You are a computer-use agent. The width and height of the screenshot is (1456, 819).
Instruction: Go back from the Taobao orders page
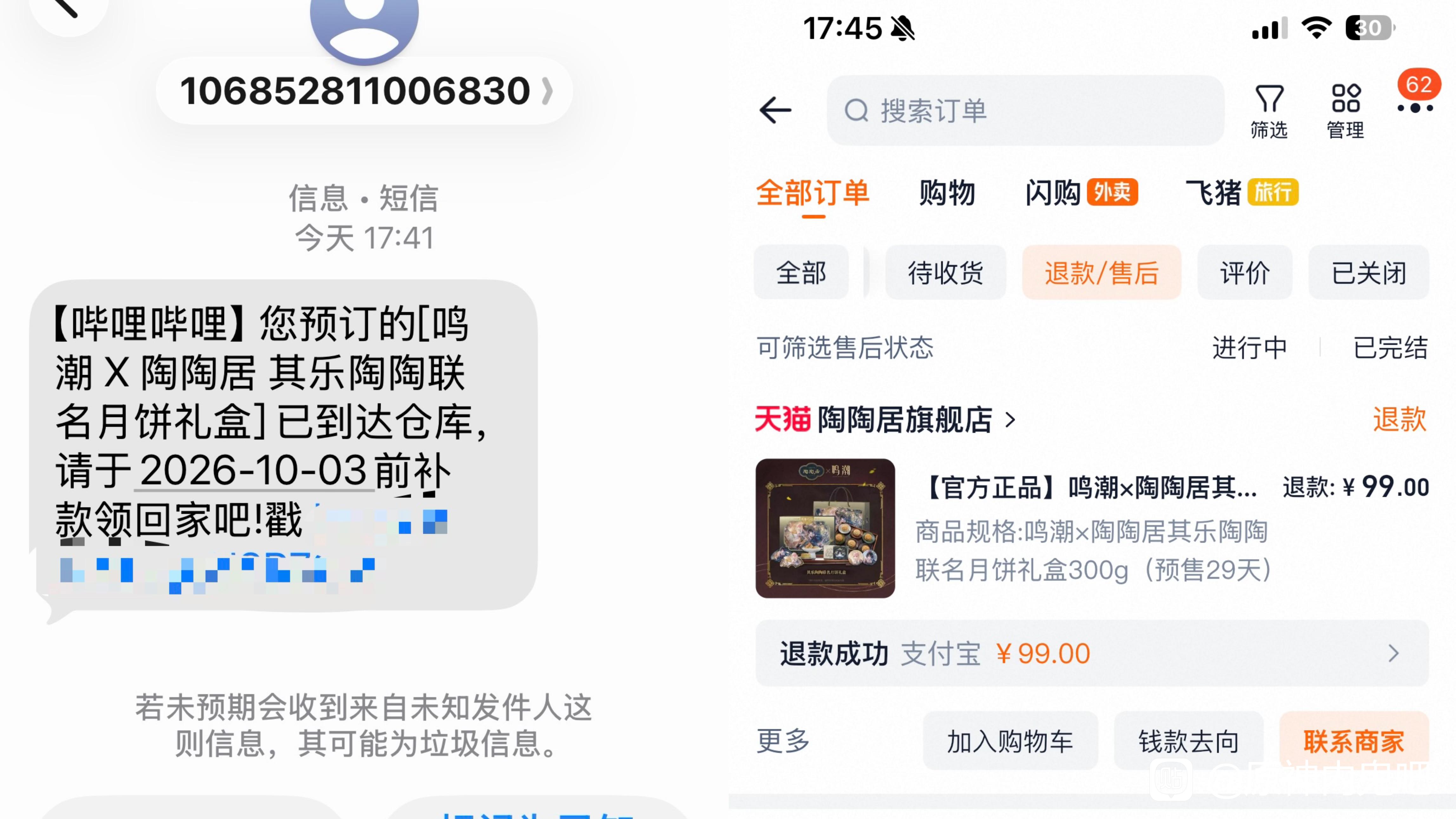(x=775, y=110)
